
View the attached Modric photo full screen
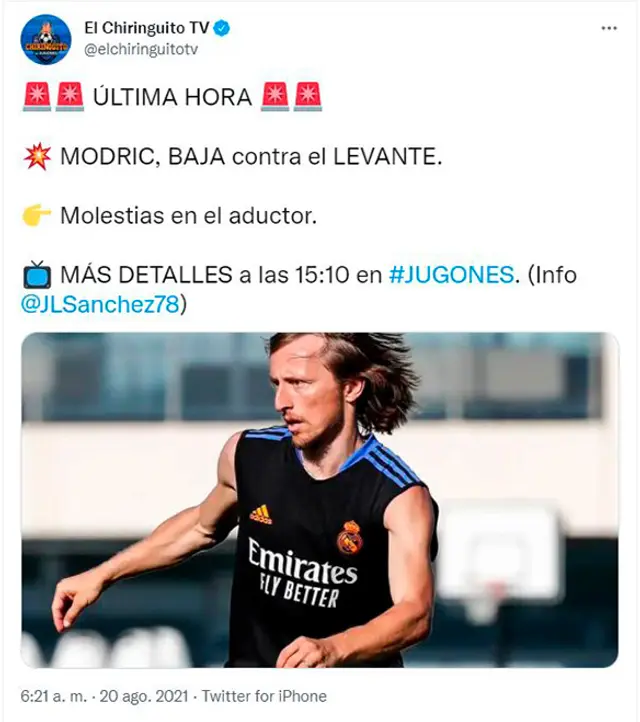(319, 499)
